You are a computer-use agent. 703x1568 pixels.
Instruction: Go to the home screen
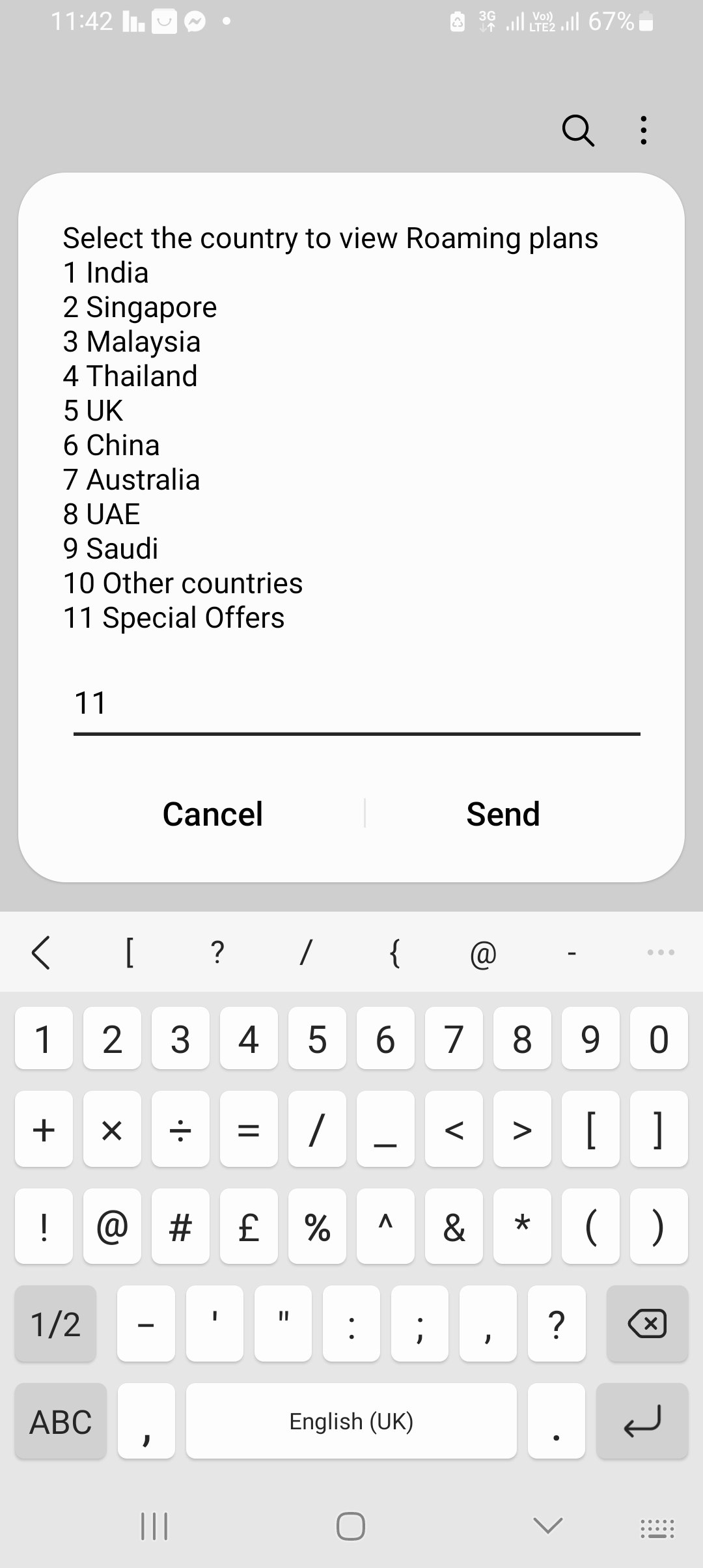point(351,1526)
